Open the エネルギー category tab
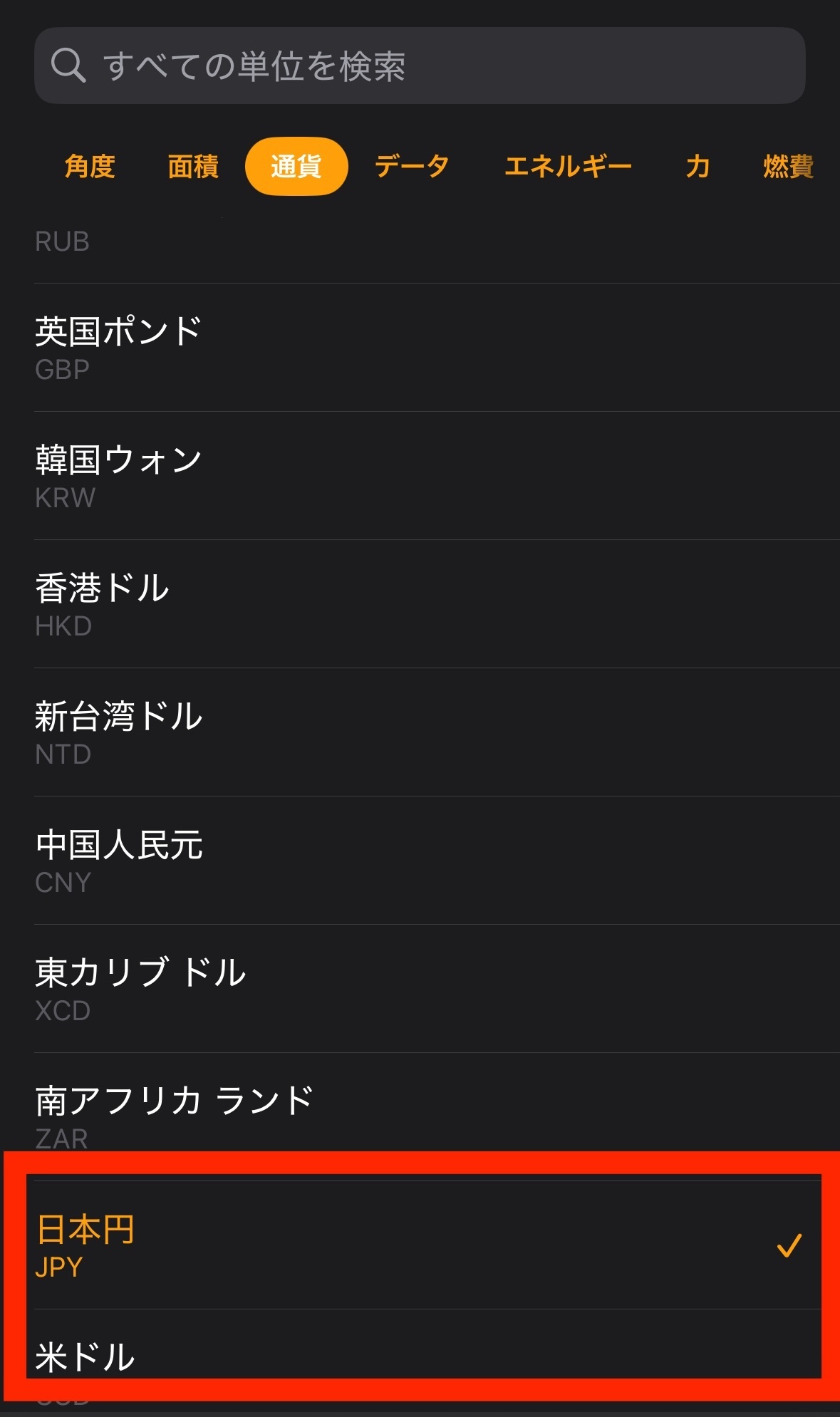Screen dimensions: 840x1417 click(x=568, y=167)
